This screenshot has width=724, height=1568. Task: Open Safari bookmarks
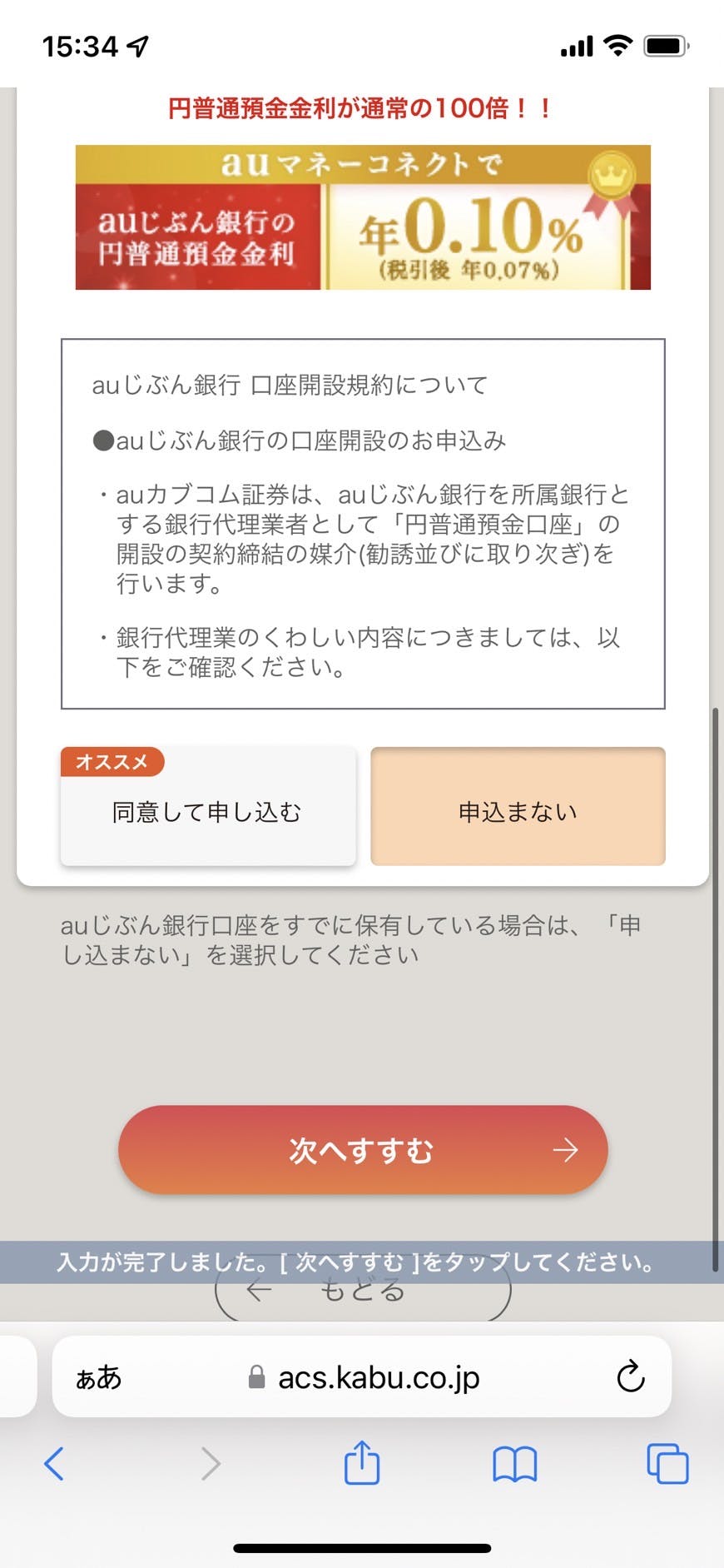(514, 1463)
